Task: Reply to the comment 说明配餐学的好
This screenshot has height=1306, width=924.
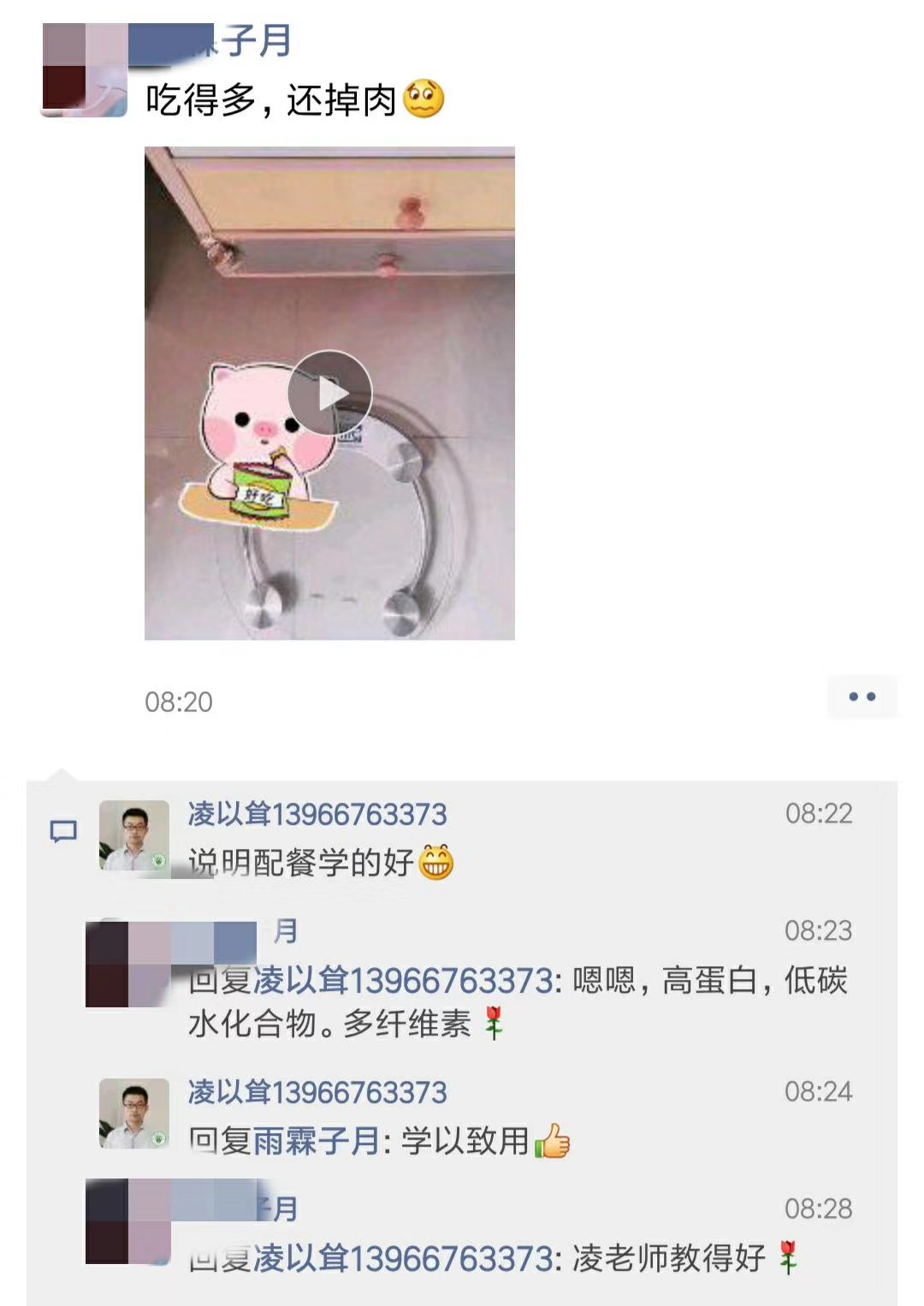Action: click(x=301, y=863)
